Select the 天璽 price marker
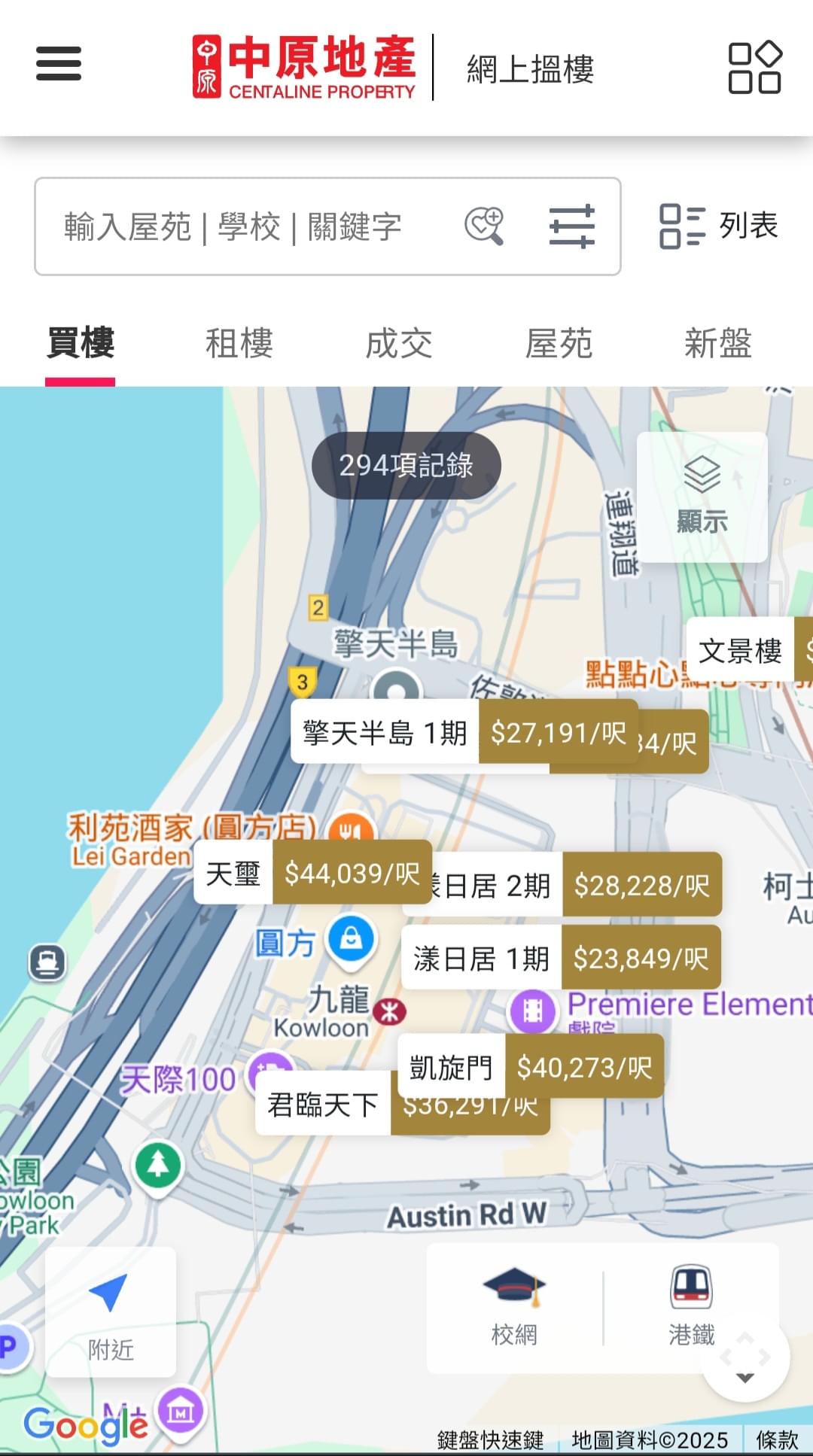 [313, 873]
